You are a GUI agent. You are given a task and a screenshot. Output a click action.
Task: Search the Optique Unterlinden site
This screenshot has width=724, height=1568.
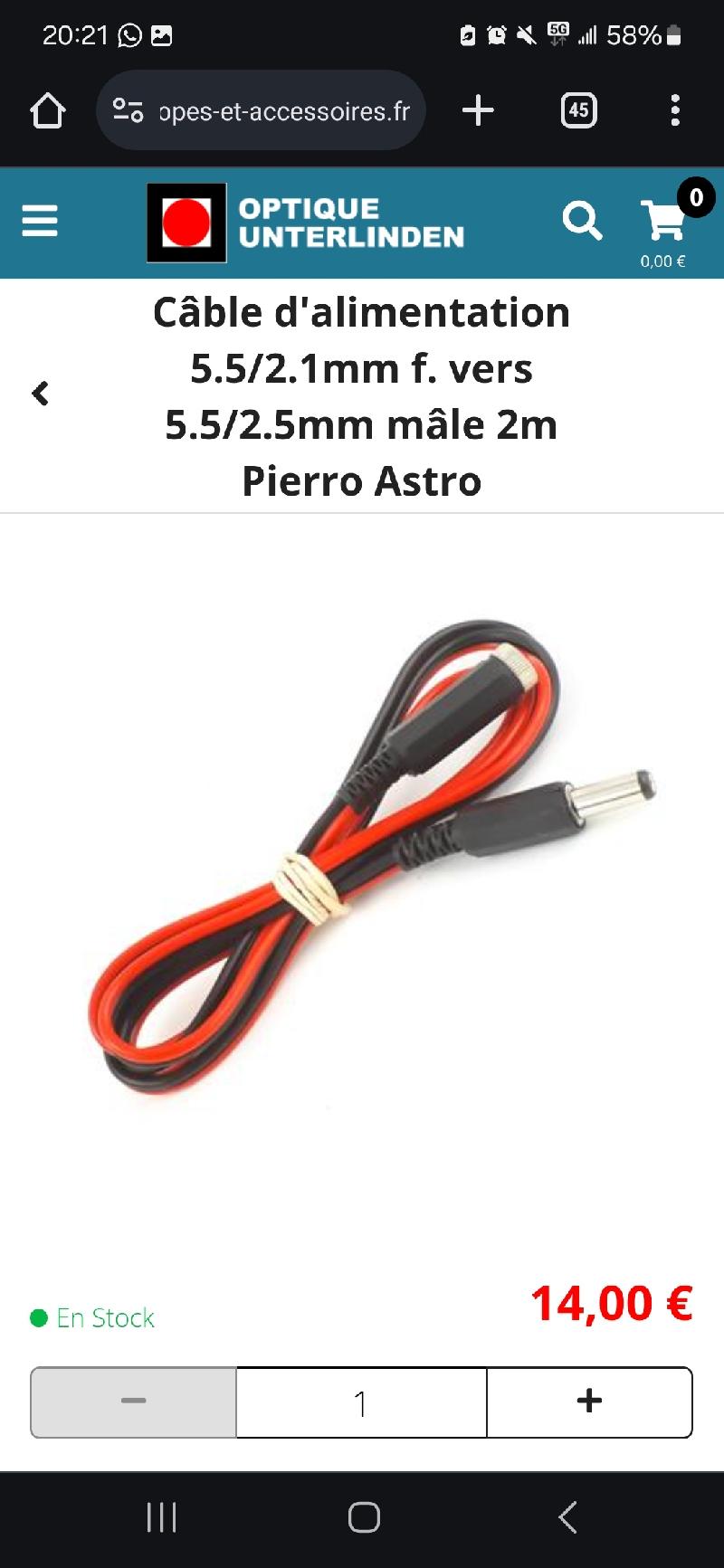pos(582,220)
